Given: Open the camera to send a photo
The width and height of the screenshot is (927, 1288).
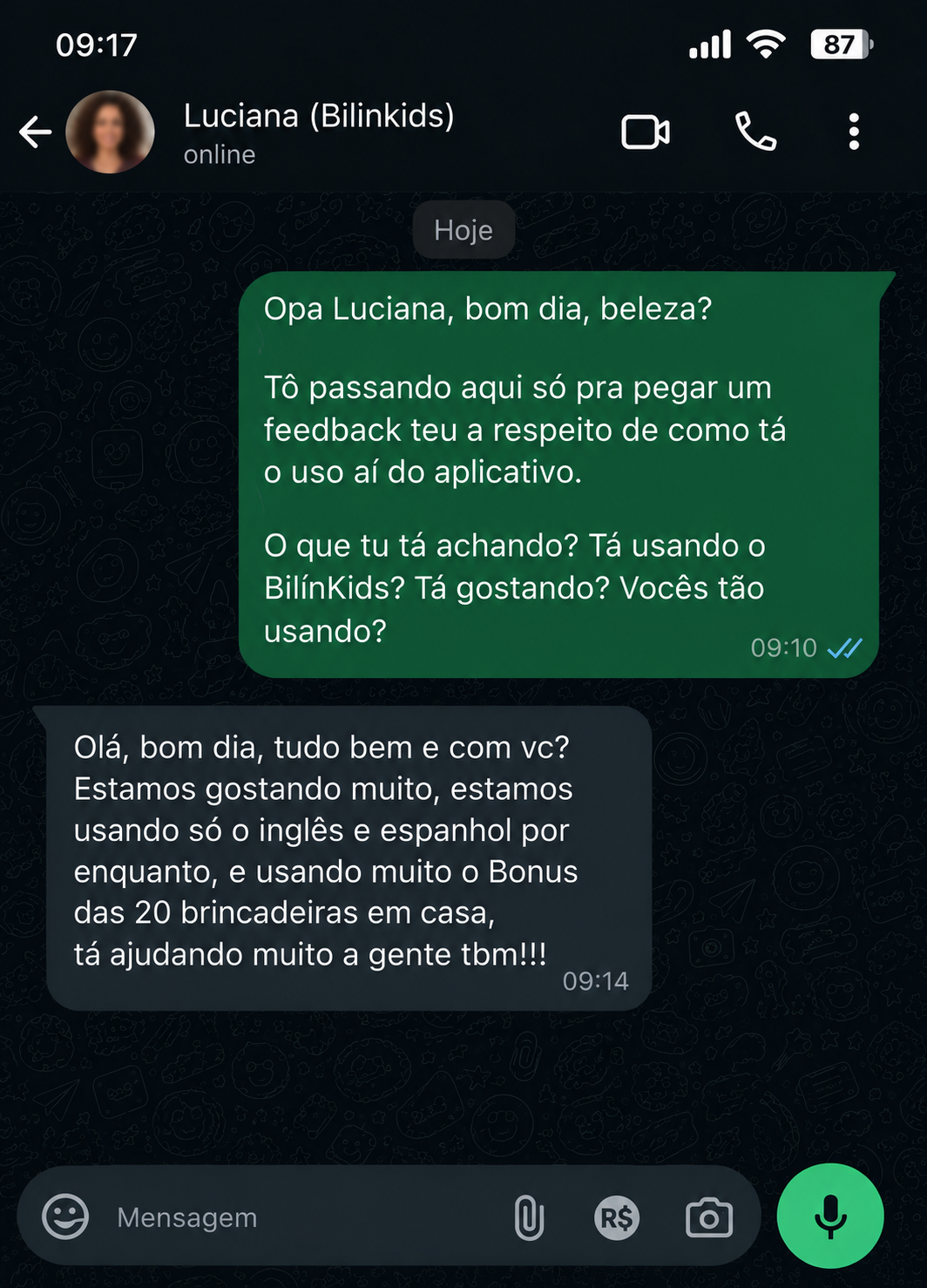Looking at the screenshot, I should (709, 1217).
